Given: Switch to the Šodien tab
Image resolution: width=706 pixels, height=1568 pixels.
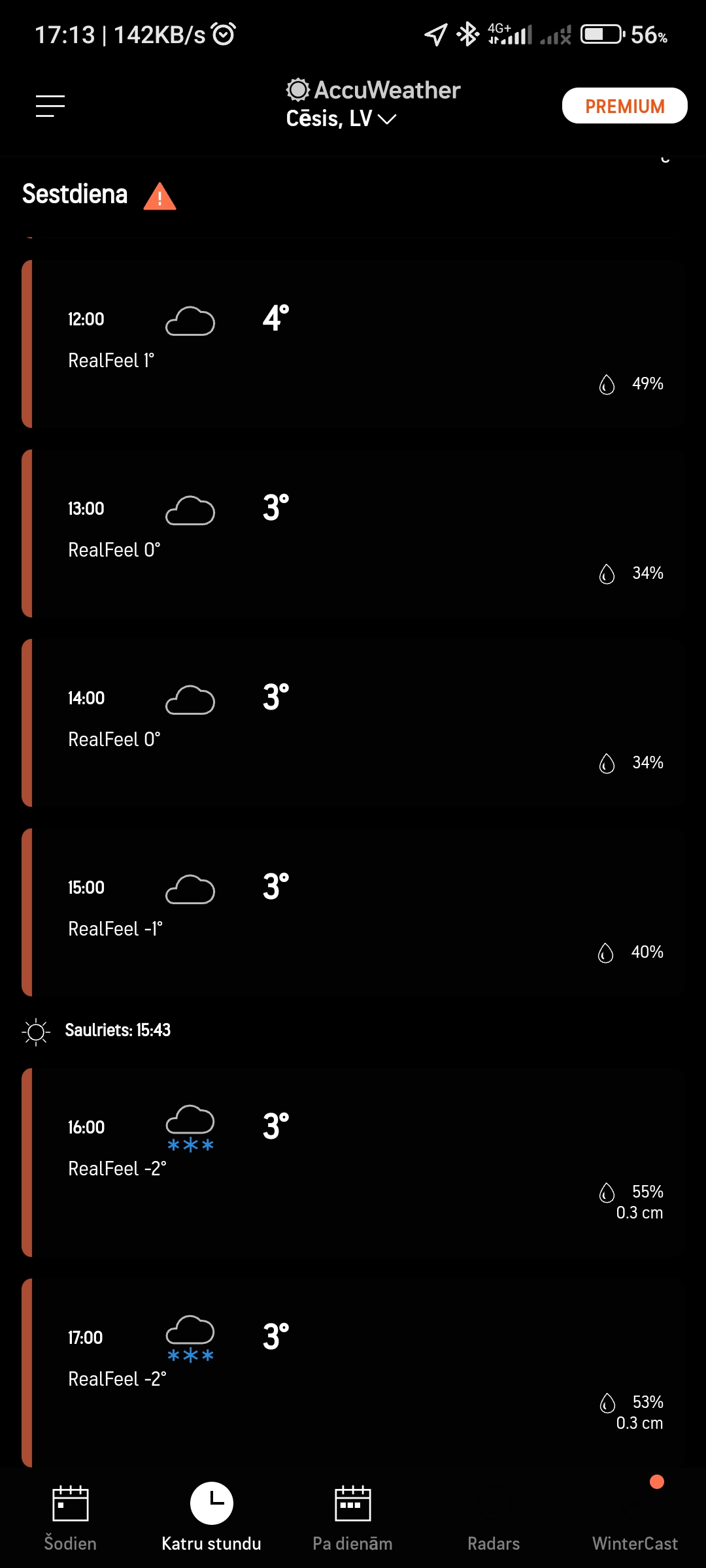Looking at the screenshot, I should [70, 1517].
